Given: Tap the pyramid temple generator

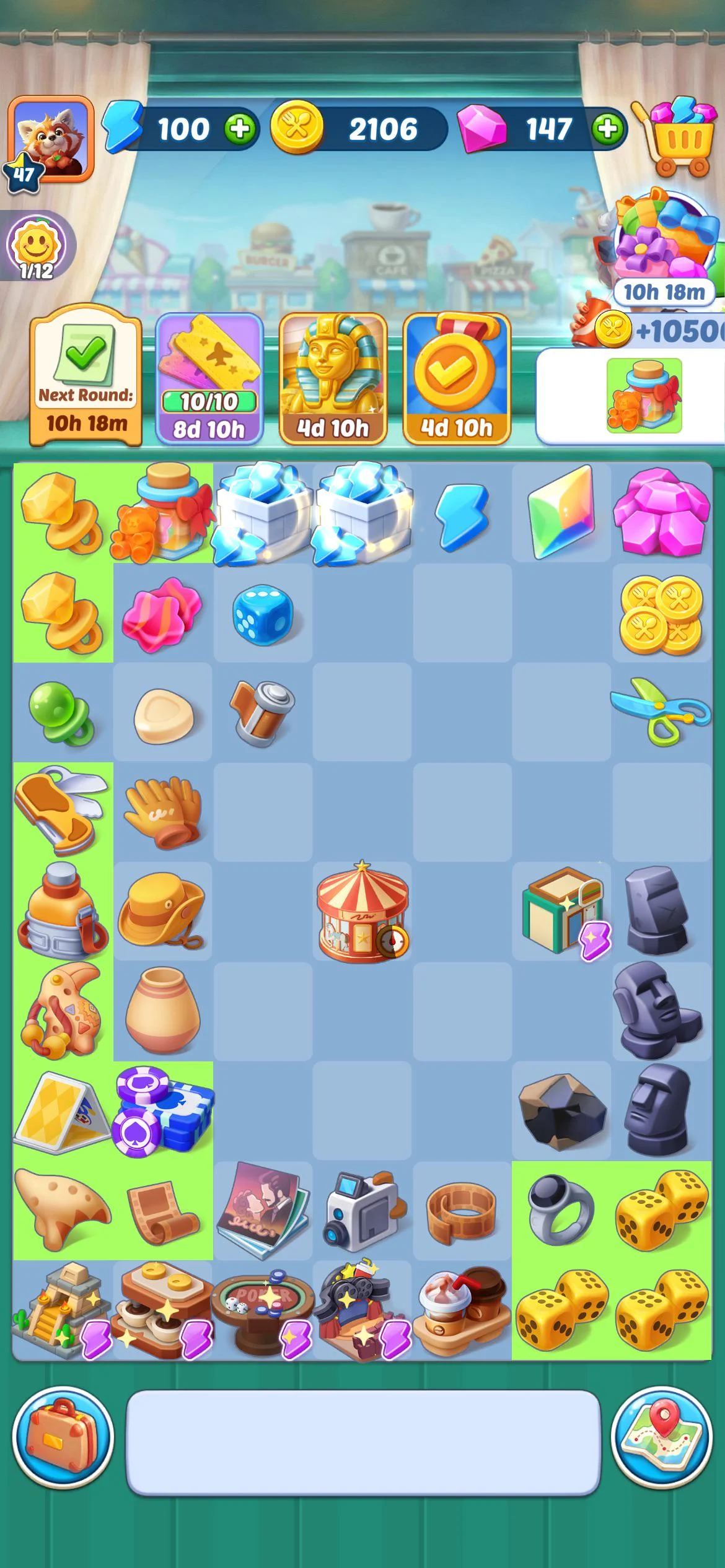Looking at the screenshot, I should (x=63, y=1310).
